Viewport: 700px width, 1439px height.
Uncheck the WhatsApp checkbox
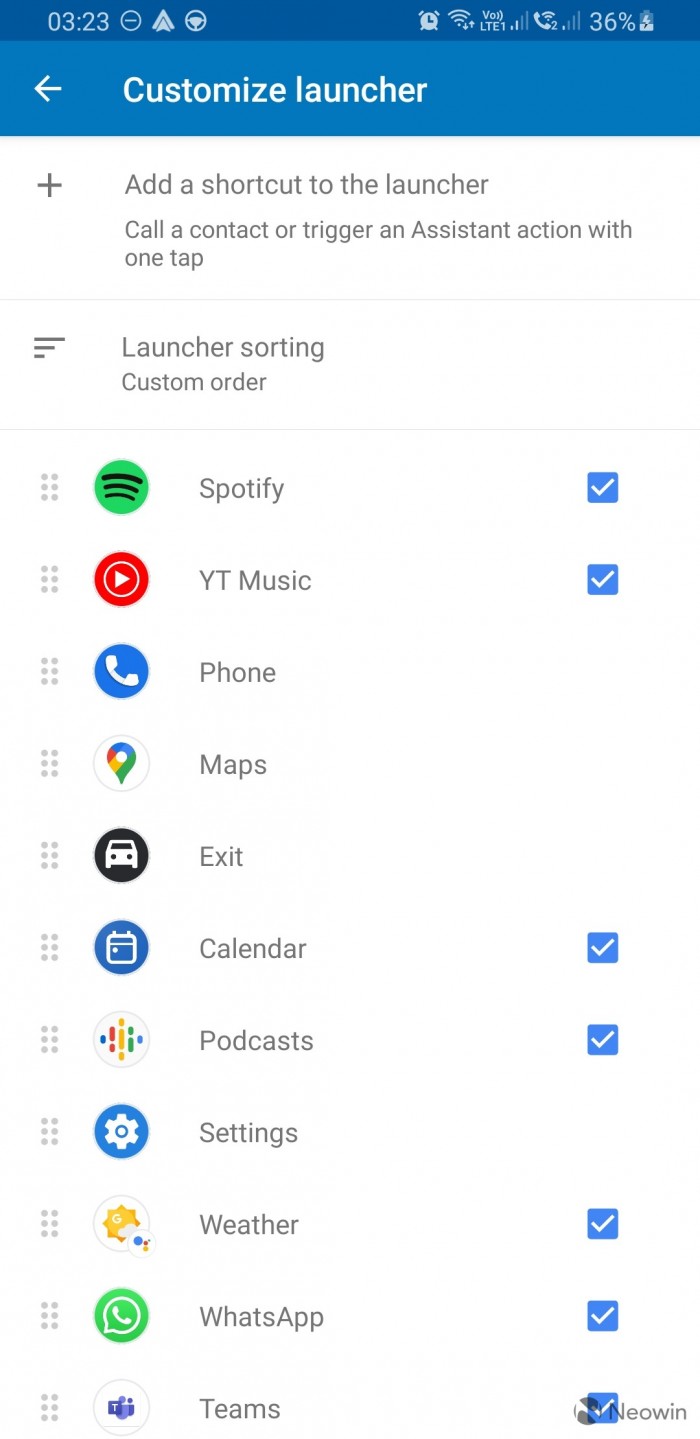[x=602, y=1316]
